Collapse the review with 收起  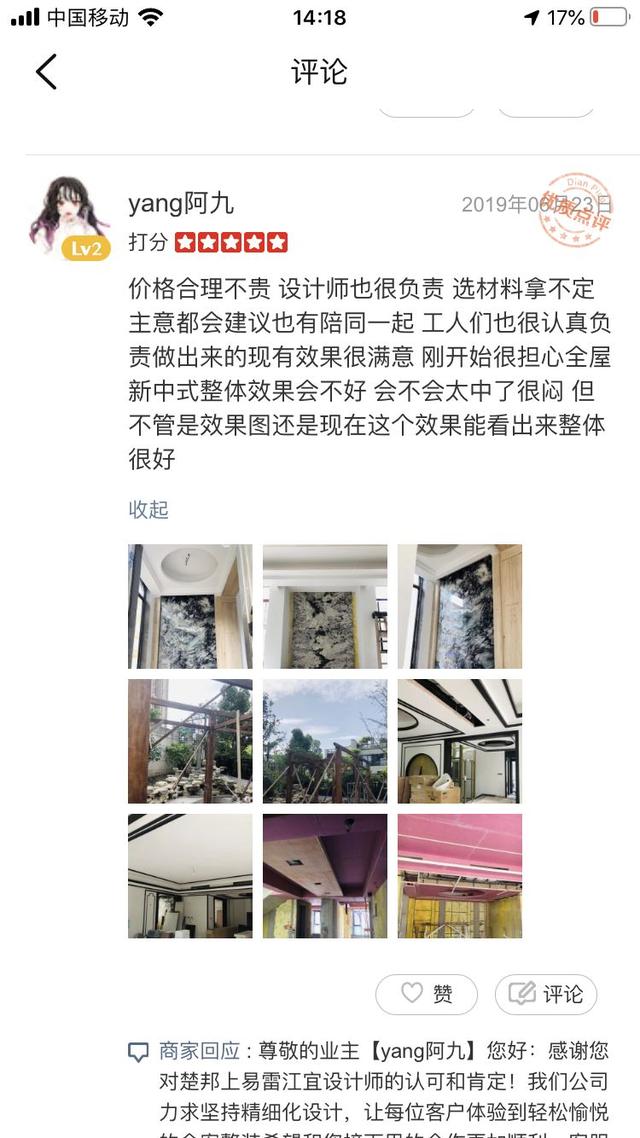[148, 509]
